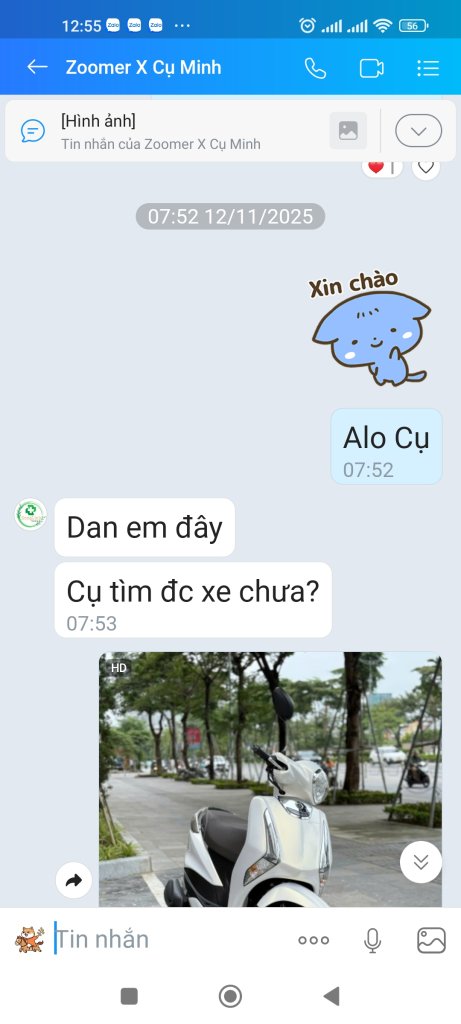This screenshot has width=461, height=1024.
Task: Open the image gallery picker icon
Action: [x=432, y=940]
